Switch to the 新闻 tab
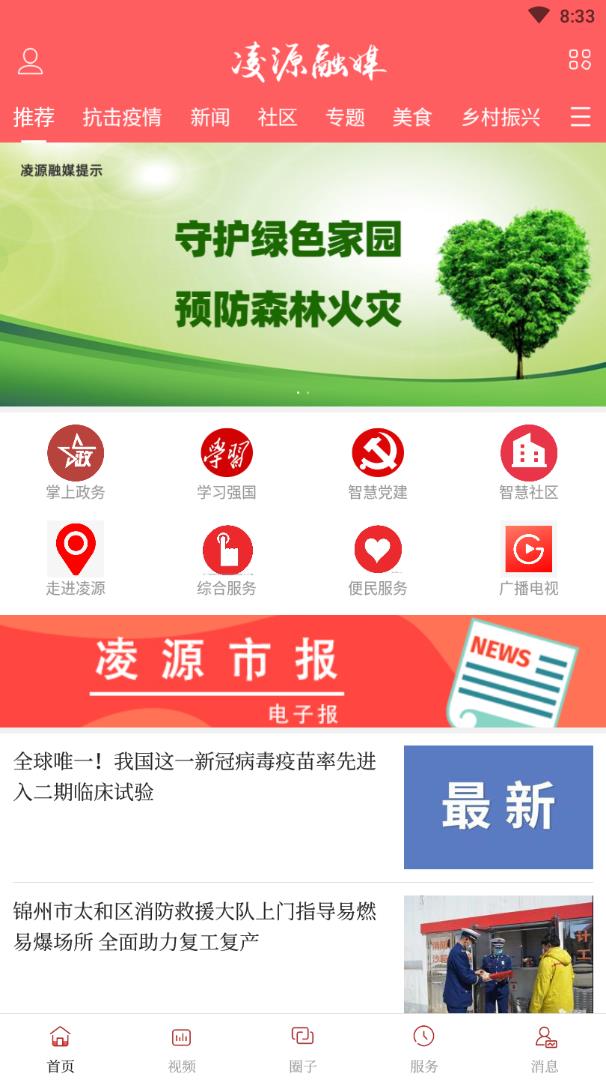 210,117
